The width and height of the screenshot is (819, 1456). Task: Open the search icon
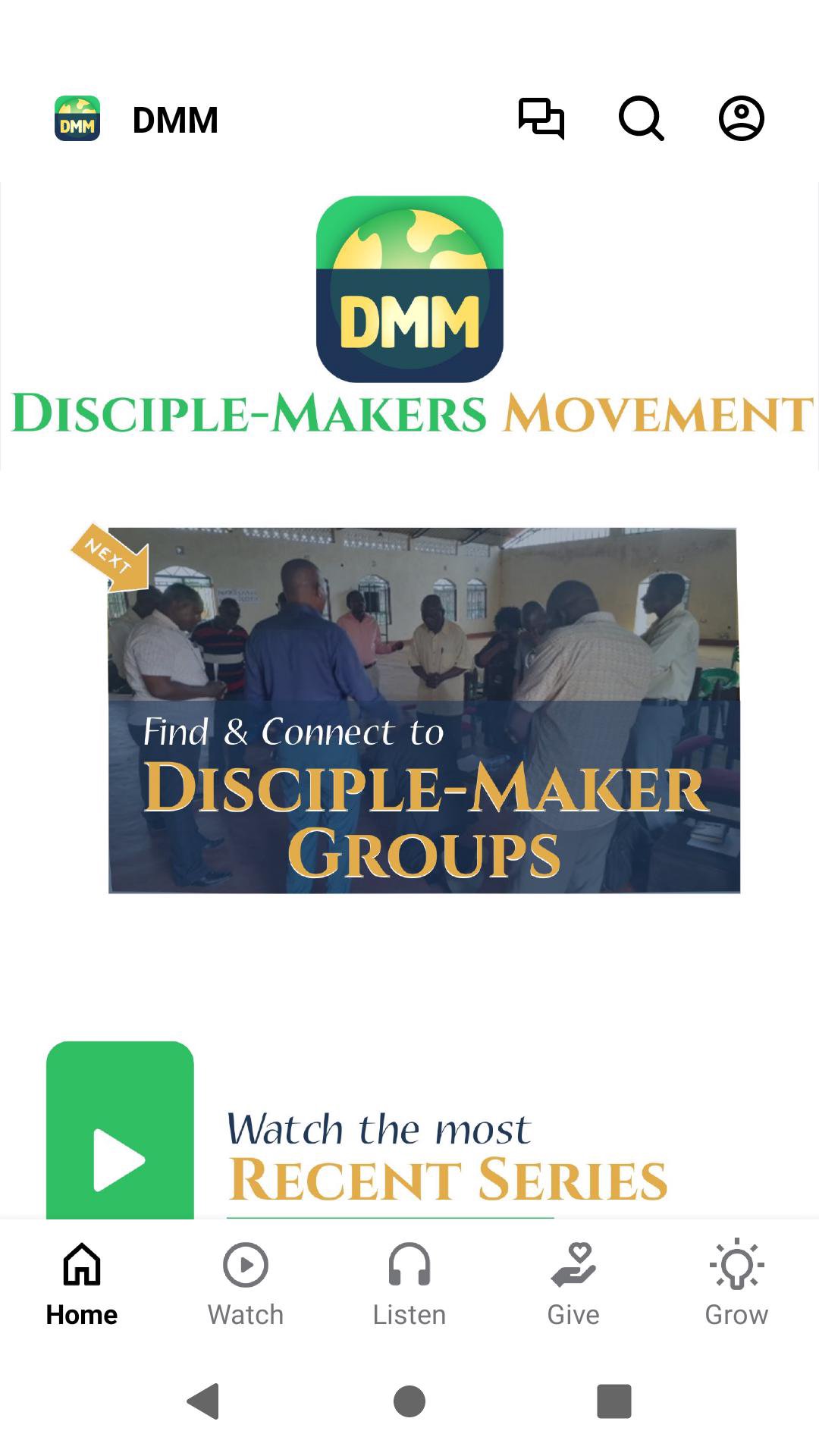tap(642, 119)
